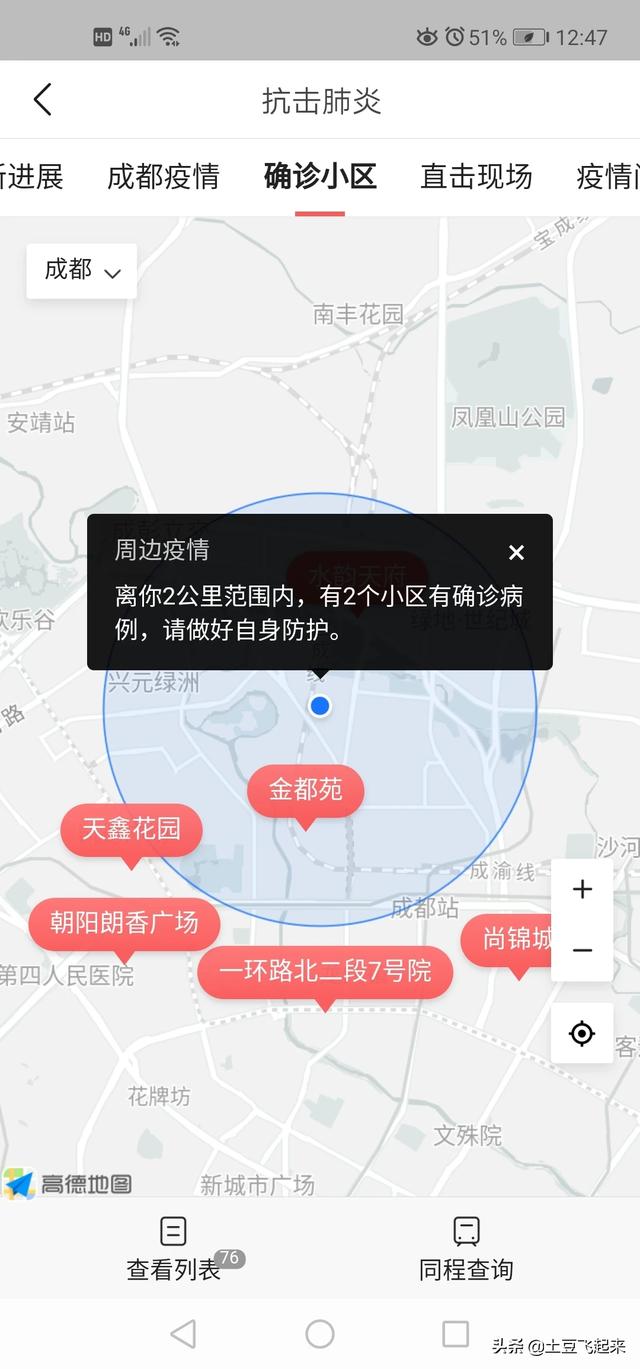Tap the 金都苑 map marker
Screen dimensions: 640x1369
[x=306, y=791]
